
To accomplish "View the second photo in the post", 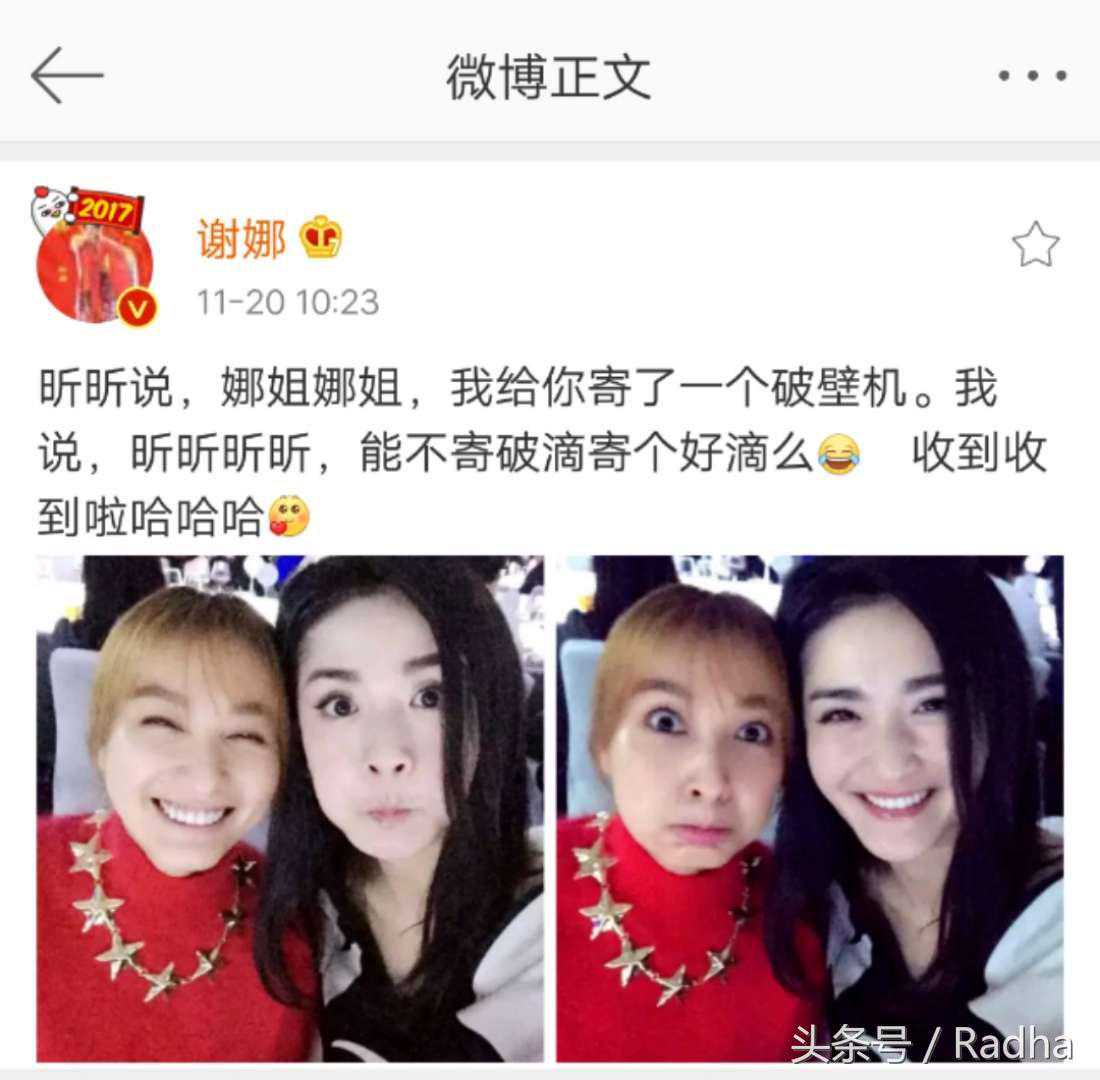I will pyautogui.click(x=810, y=808).
